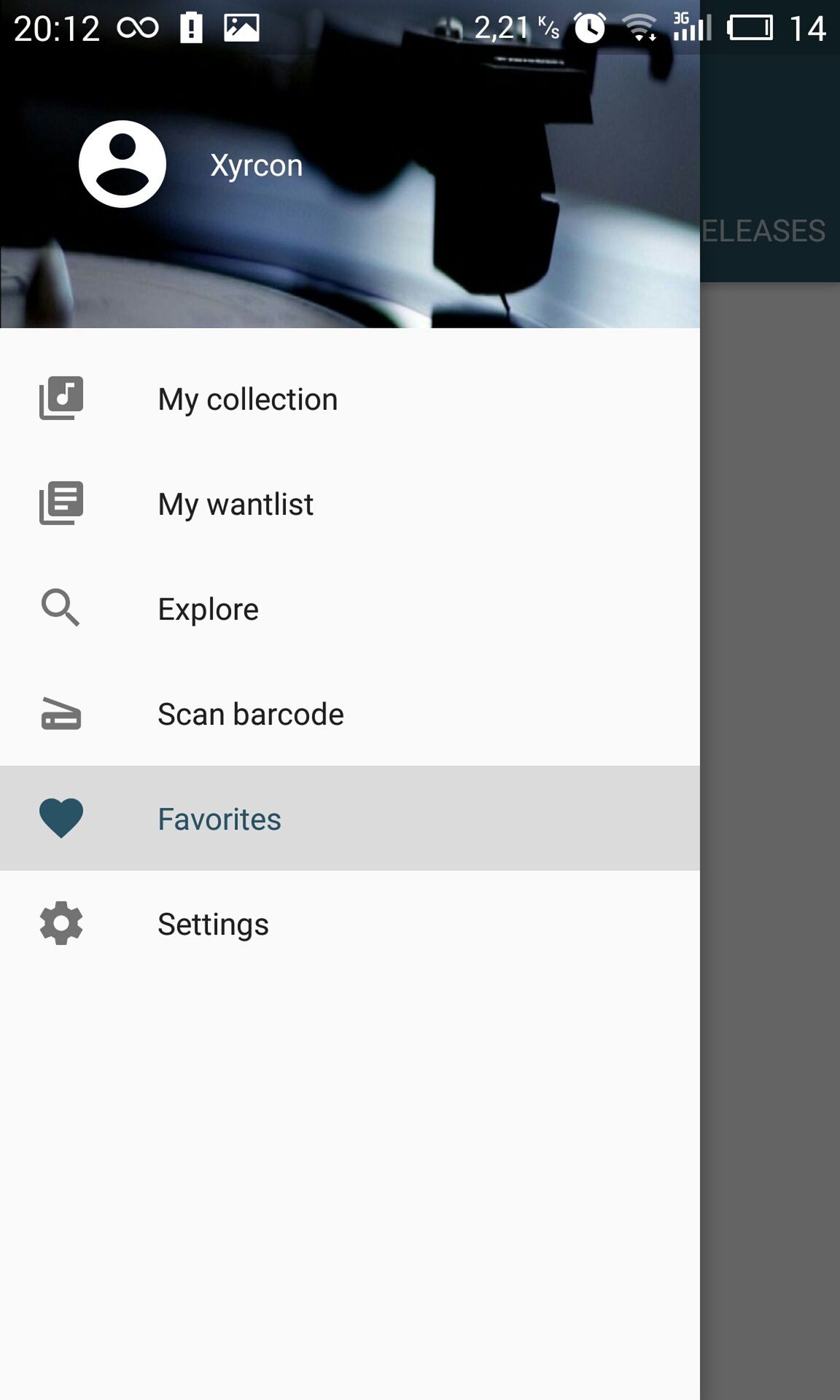Open My wantlist
The image size is (840, 1400).
pos(350,503)
